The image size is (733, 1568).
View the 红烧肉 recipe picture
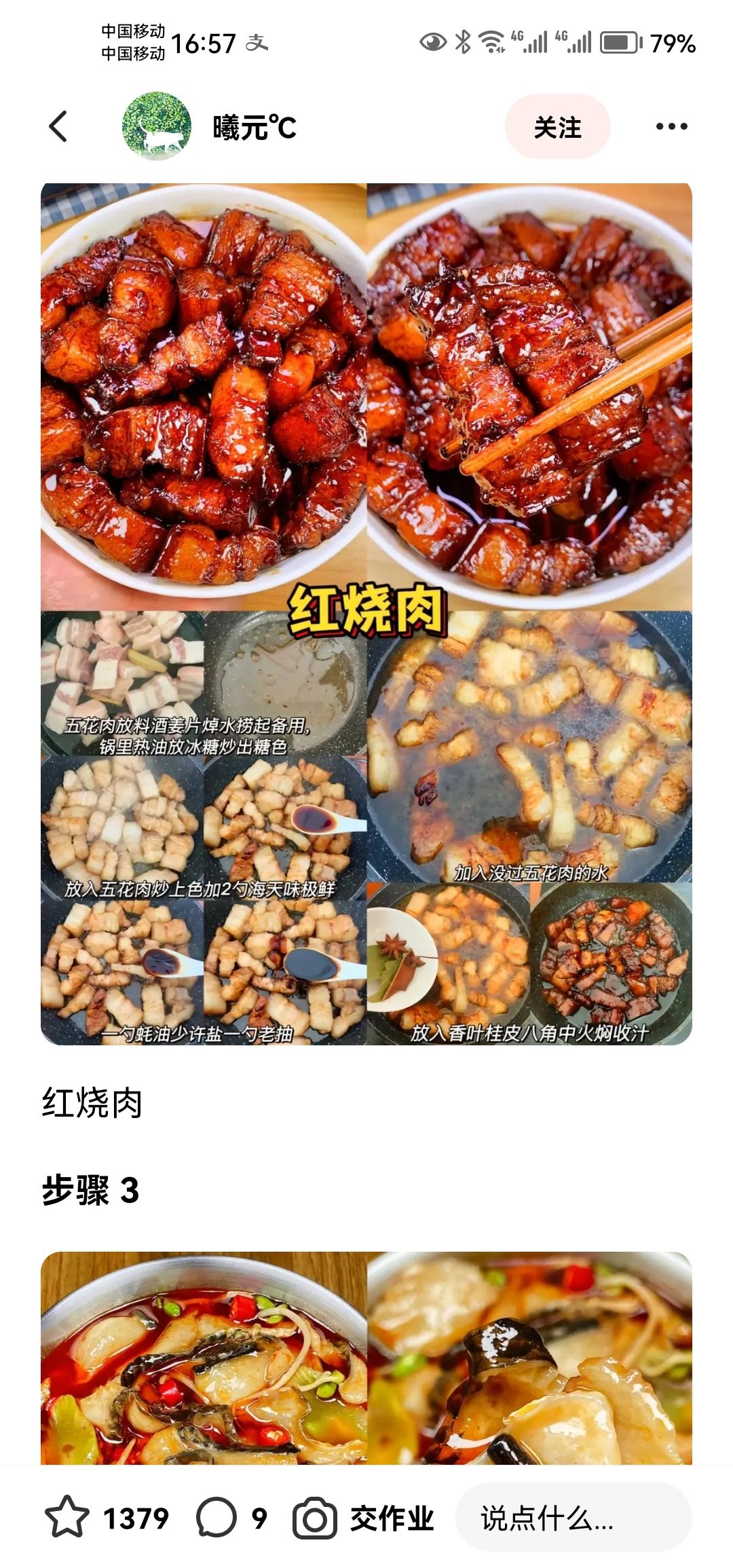(x=366, y=614)
